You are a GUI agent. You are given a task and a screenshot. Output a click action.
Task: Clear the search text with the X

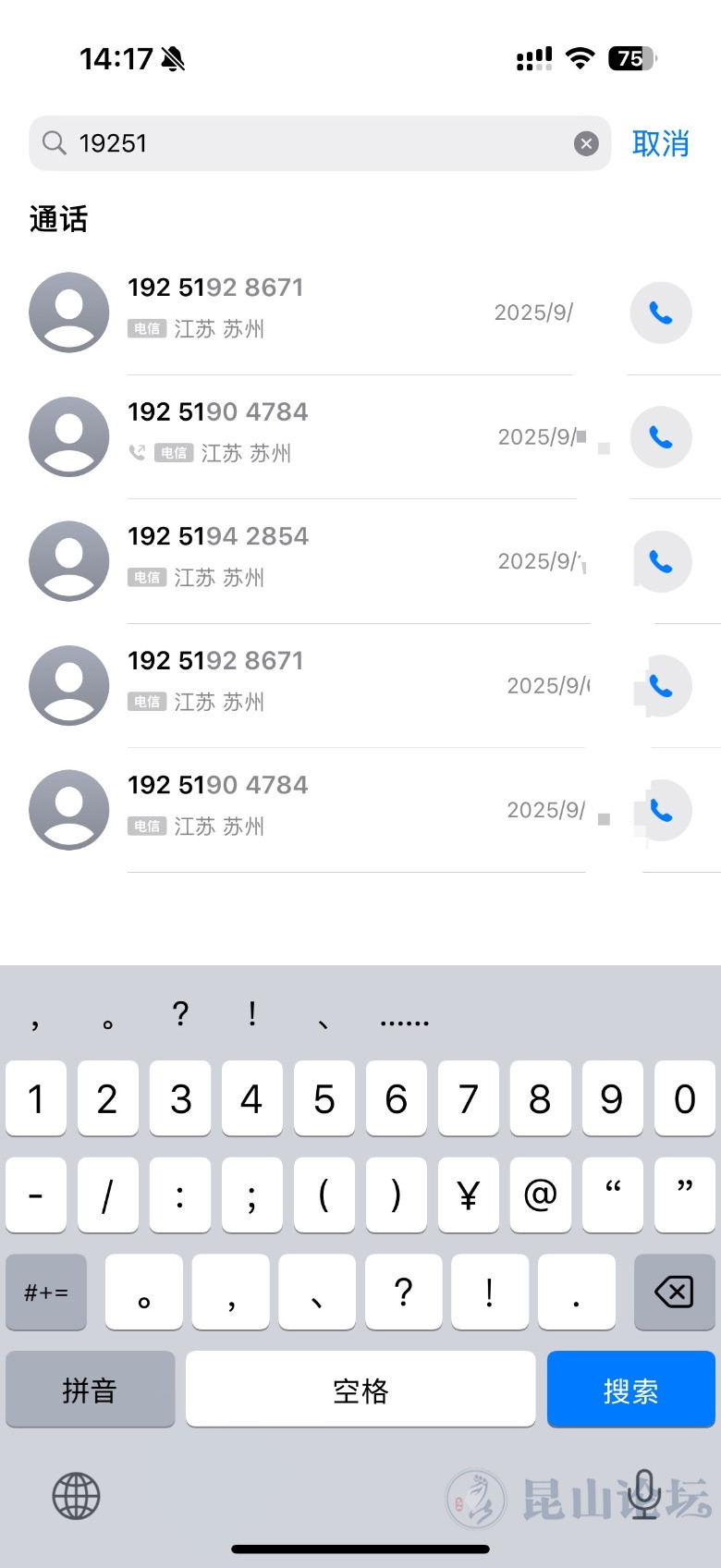586,143
